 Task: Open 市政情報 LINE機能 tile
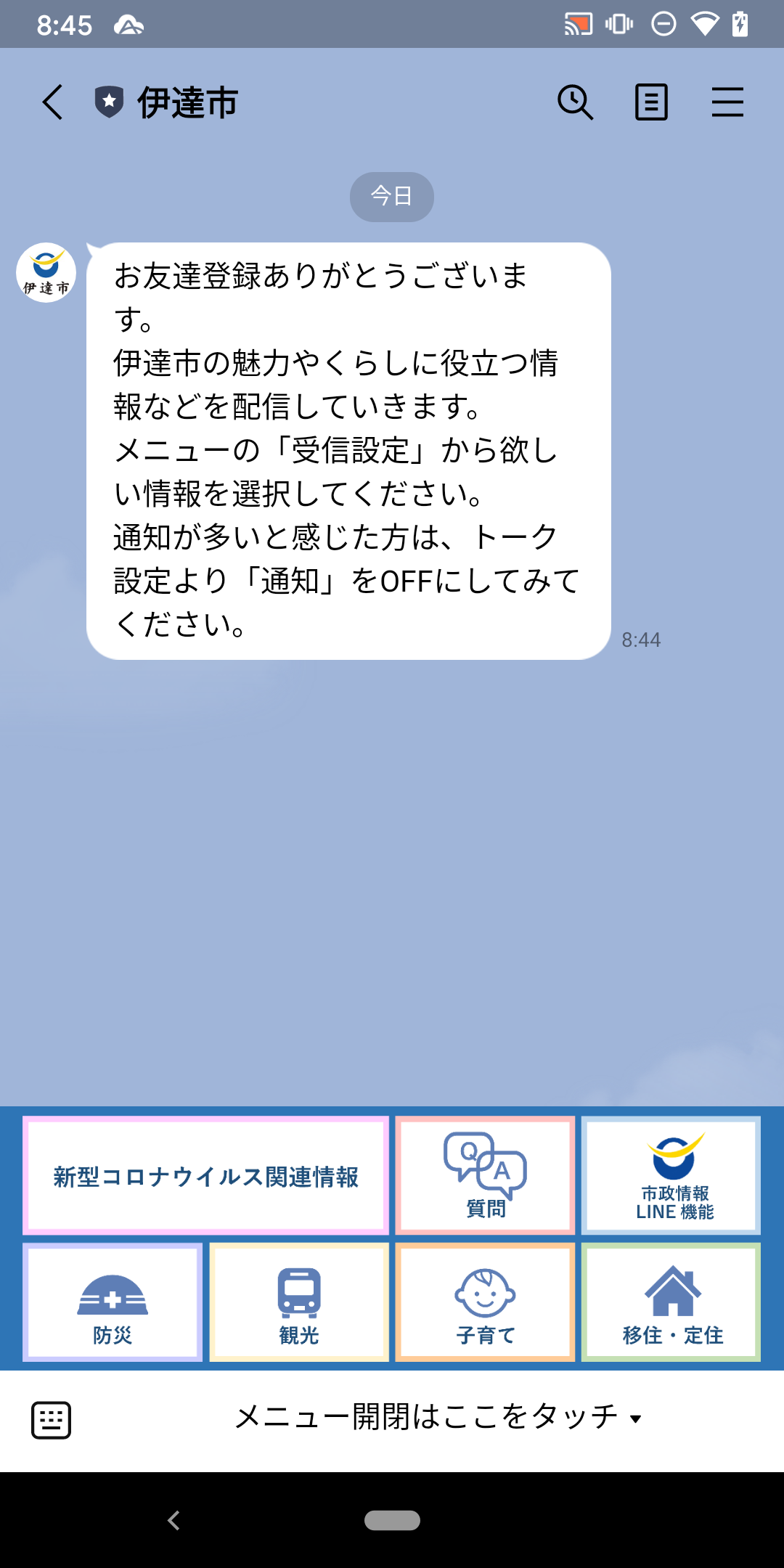pos(671,1175)
